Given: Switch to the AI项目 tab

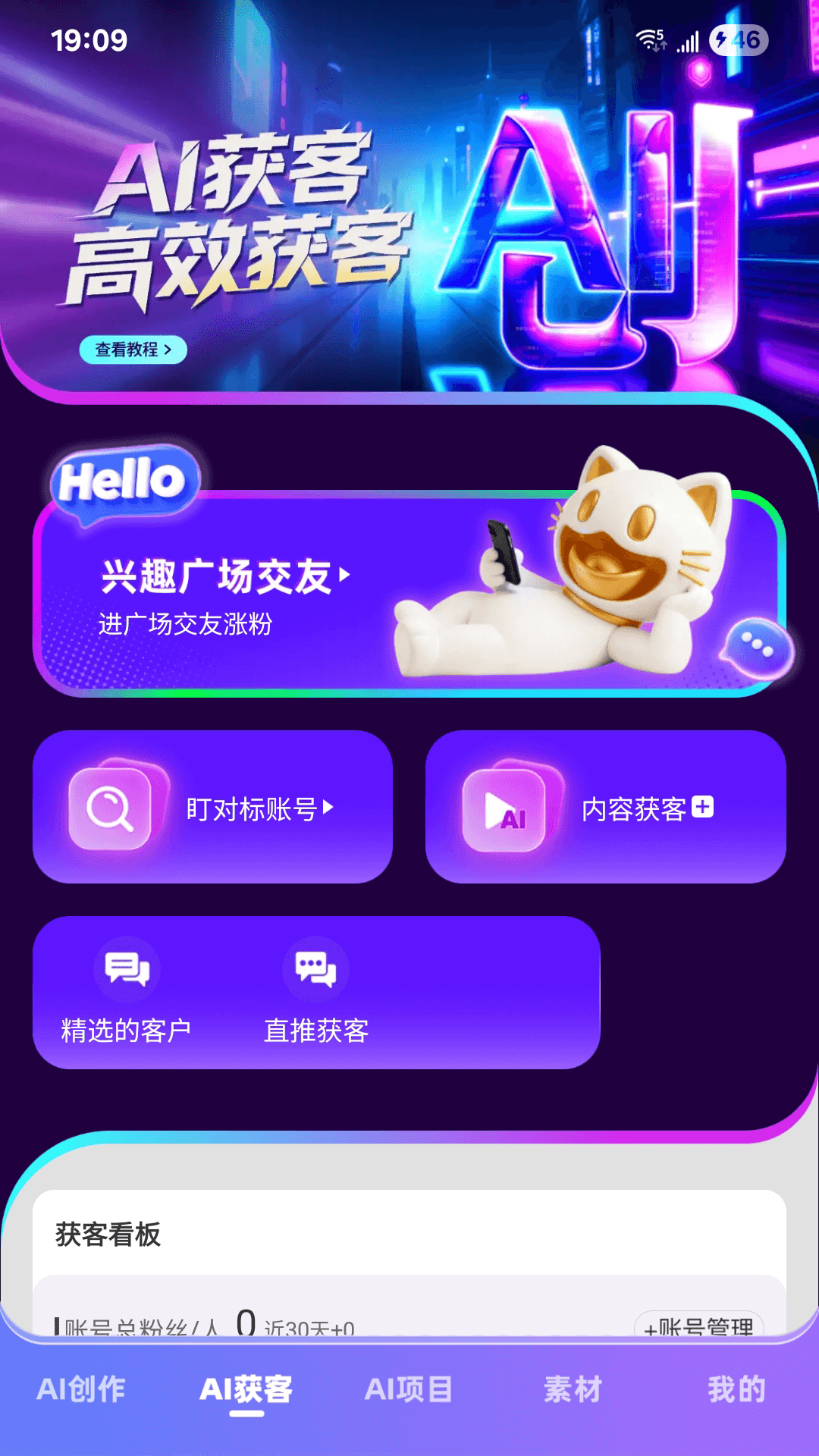Looking at the screenshot, I should point(409,1389).
